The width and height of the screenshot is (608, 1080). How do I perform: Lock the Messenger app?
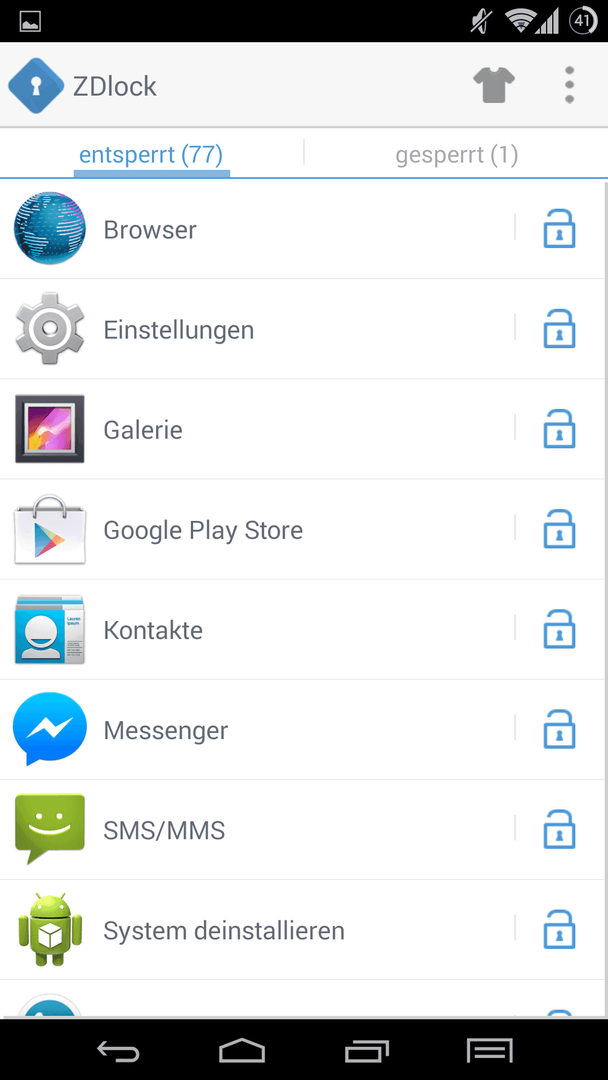coord(559,729)
